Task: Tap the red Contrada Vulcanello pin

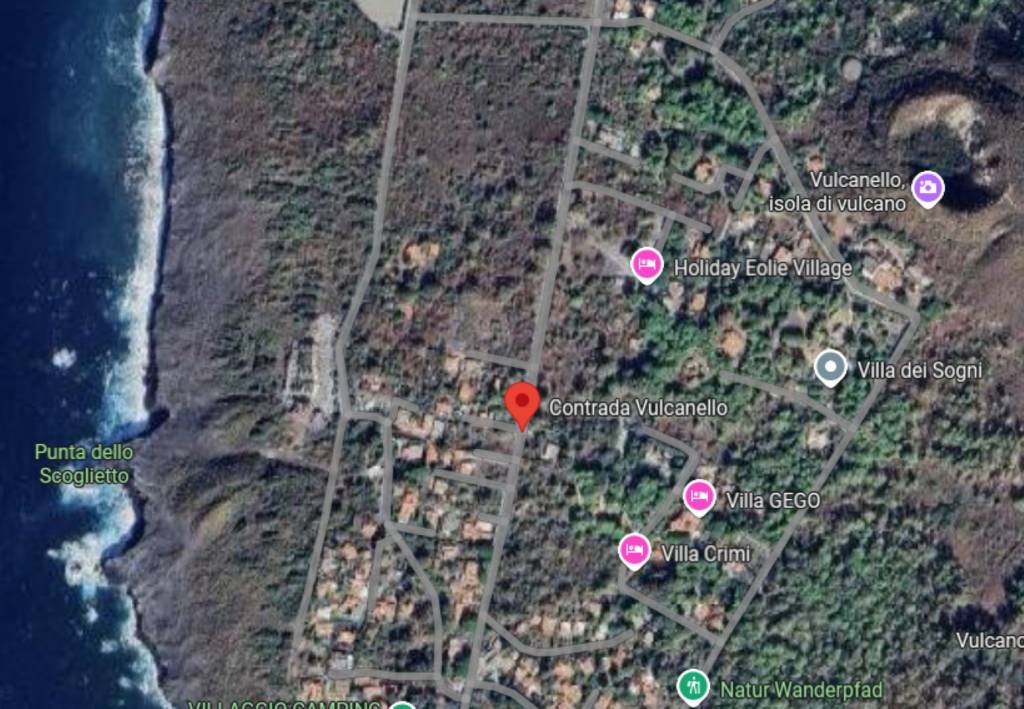Action: (522, 402)
